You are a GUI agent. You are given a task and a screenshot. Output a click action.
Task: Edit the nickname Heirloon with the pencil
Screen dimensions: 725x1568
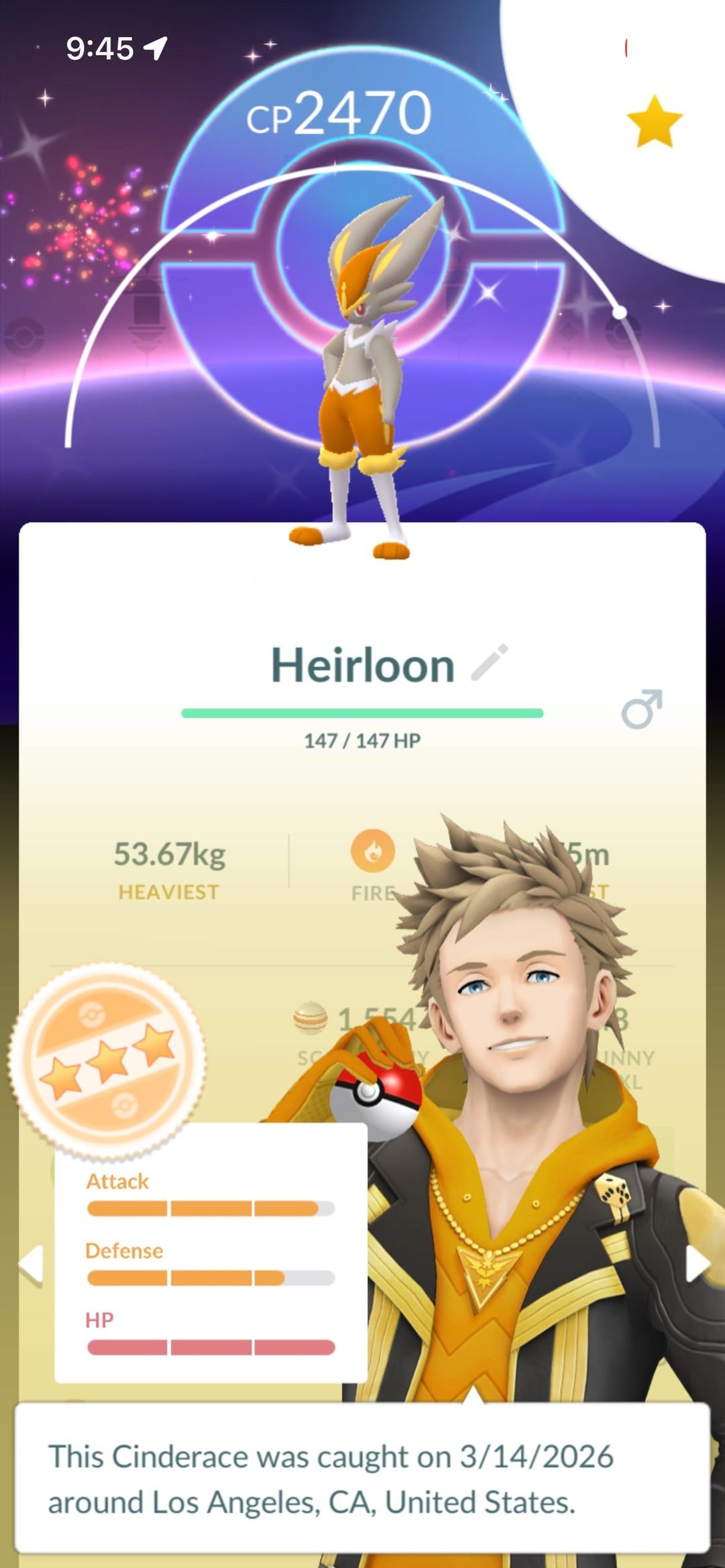pos(489,663)
